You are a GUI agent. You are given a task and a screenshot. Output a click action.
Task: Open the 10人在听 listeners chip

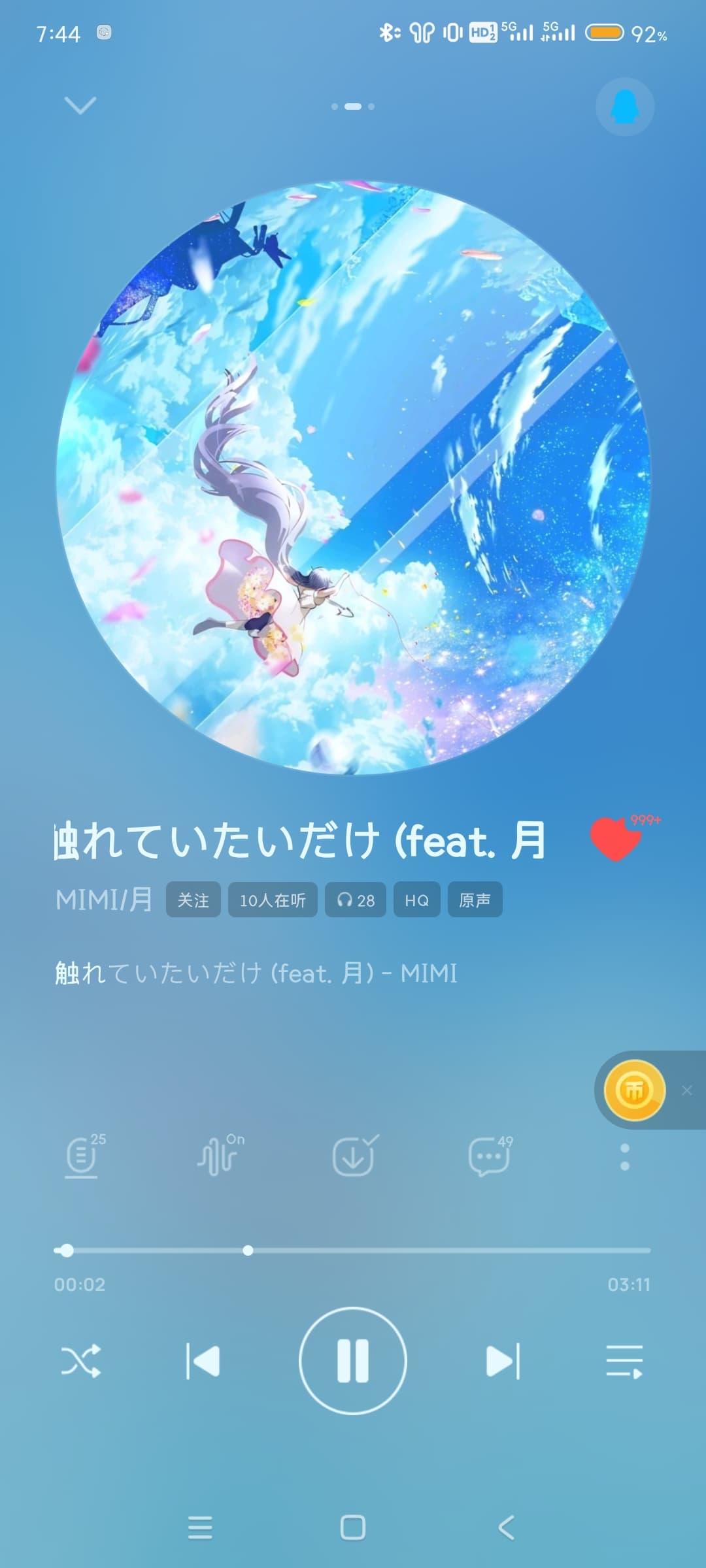click(273, 900)
